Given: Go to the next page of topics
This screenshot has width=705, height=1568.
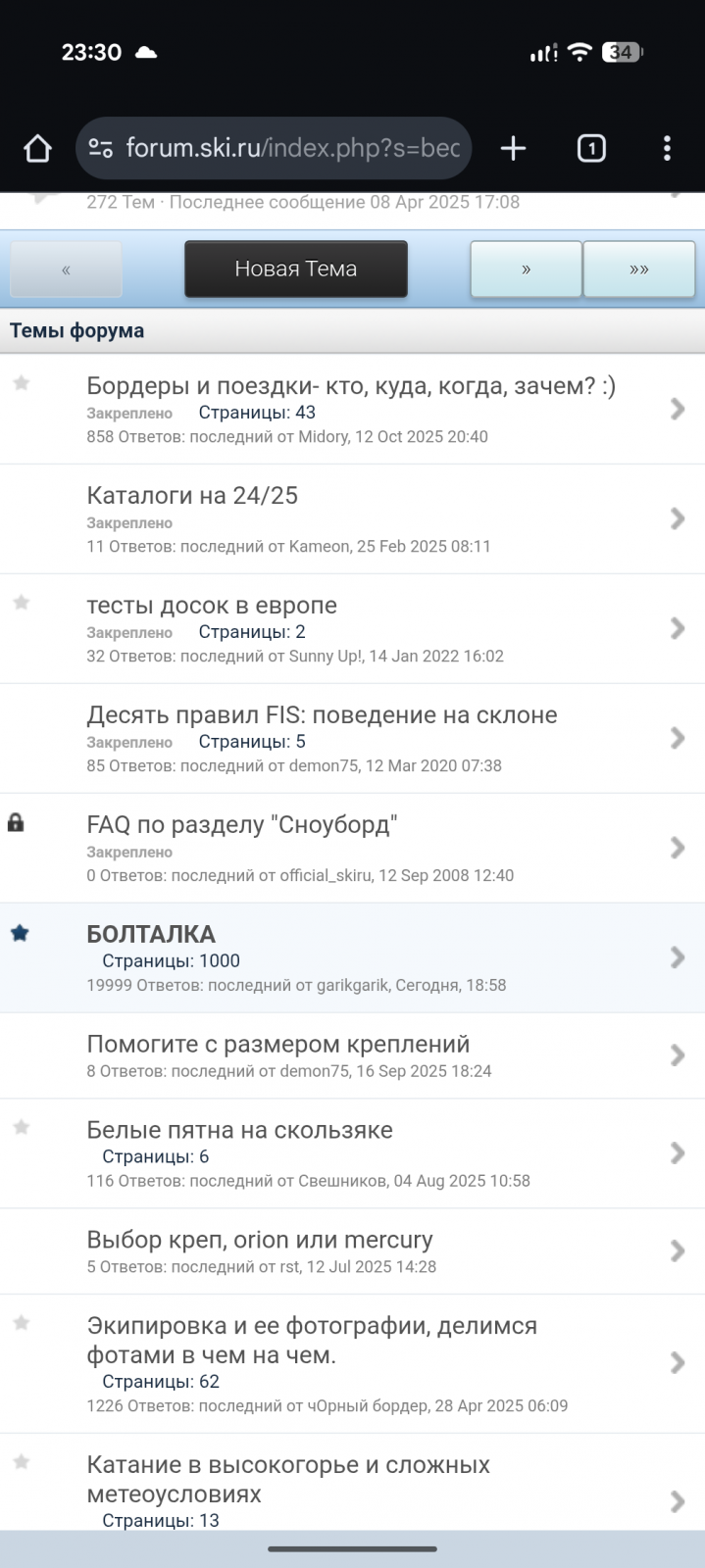Looking at the screenshot, I should 527,269.
